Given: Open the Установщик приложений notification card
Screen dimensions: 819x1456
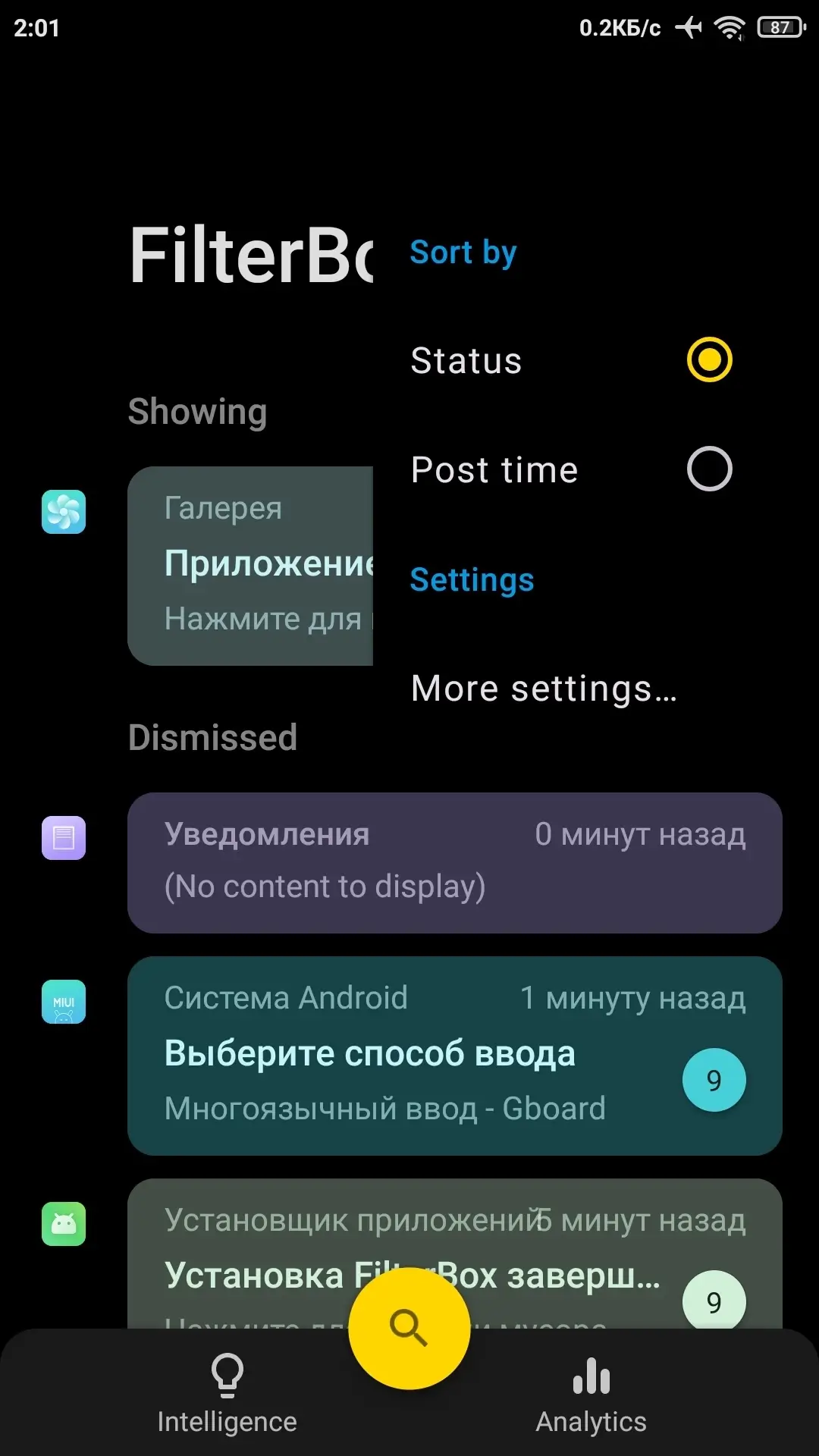Looking at the screenshot, I should point(455,1253).
